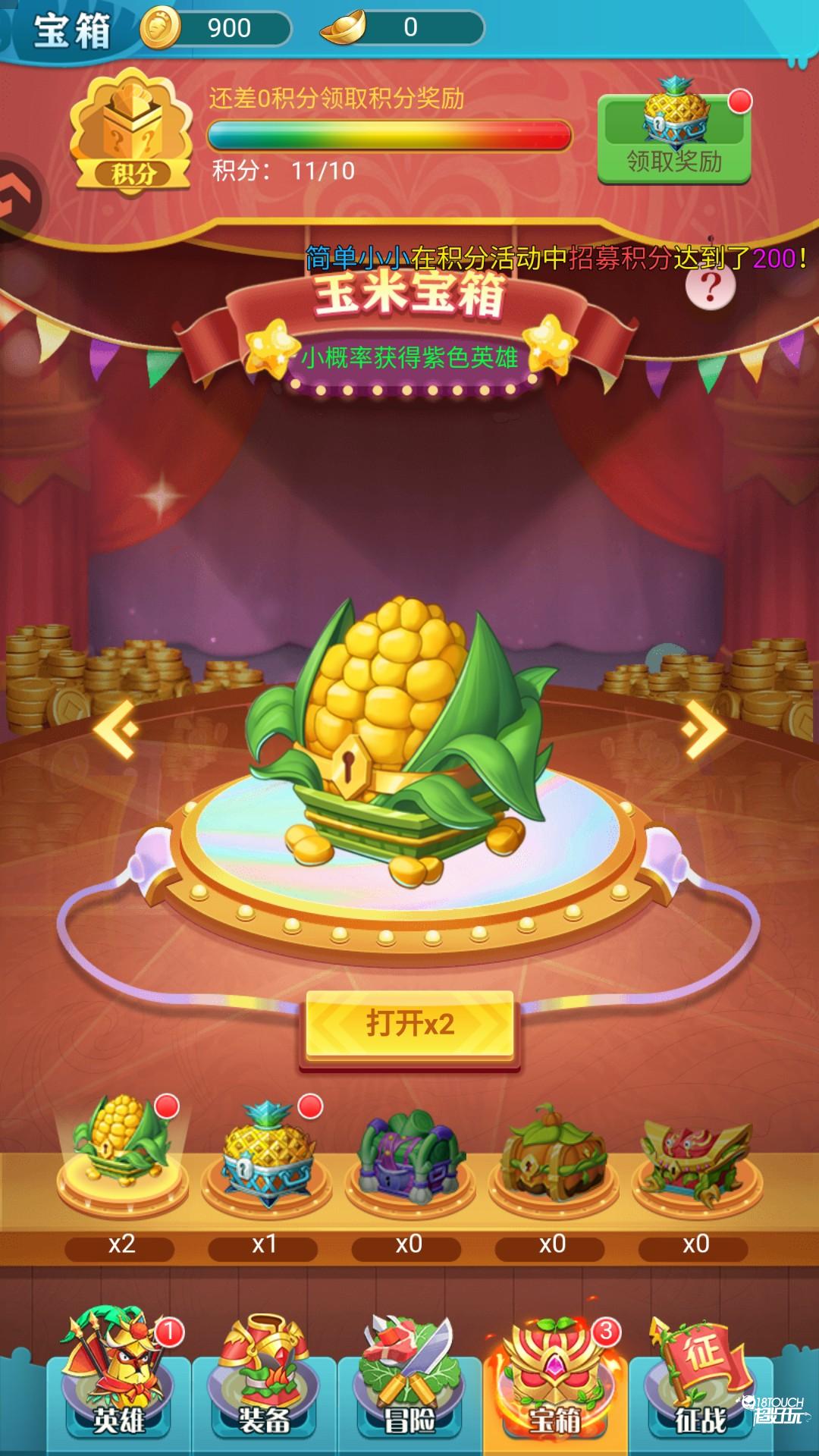Image resolution: width=819 pixels, height=1456 pixels.
Task: Switch to the 装备 equipment tab
Action: click(x=264, y=1380)
